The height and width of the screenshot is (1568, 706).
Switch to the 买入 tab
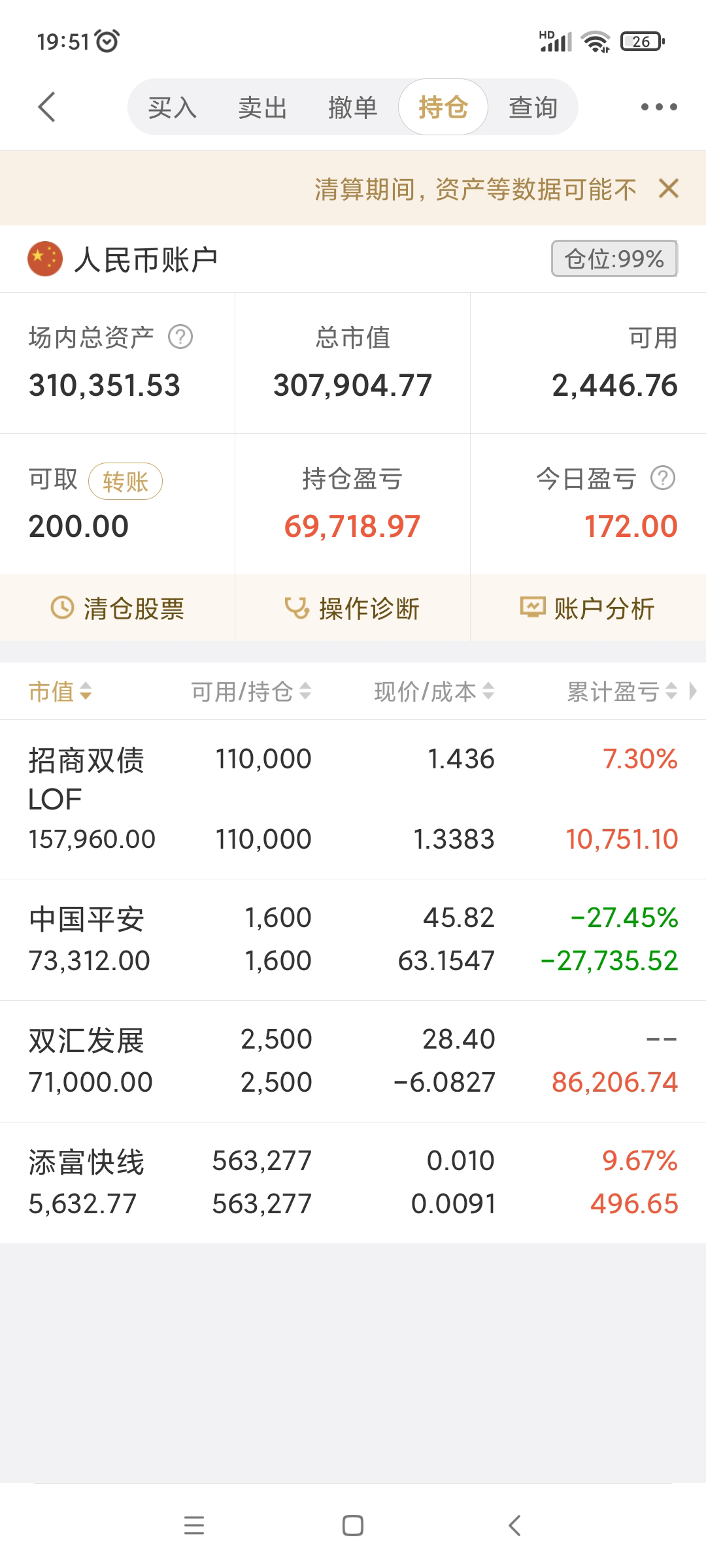coord(172,107)
